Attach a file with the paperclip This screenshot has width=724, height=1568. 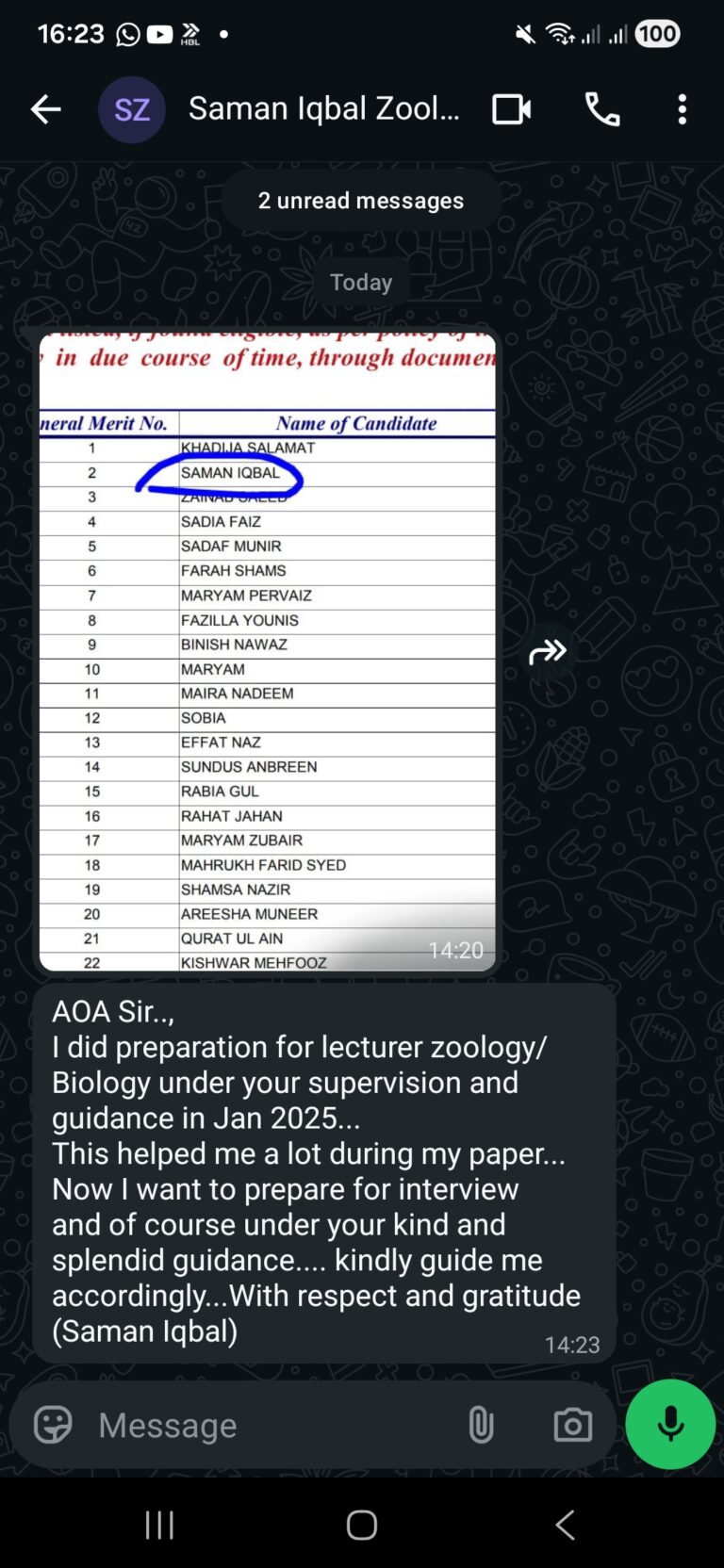click(x=481, y=1425)
